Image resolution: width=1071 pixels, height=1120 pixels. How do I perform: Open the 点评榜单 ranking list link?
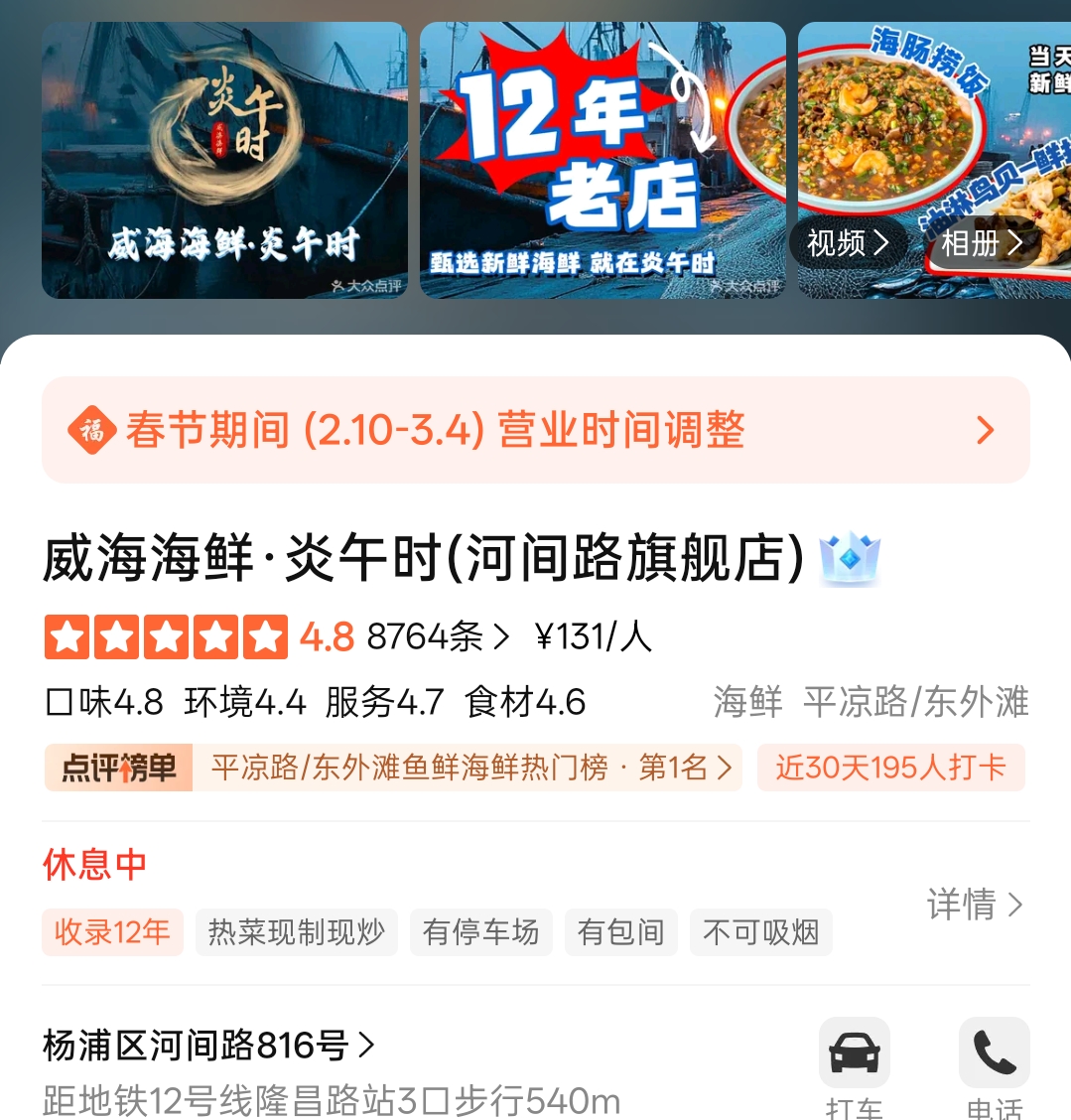[392, 769]
